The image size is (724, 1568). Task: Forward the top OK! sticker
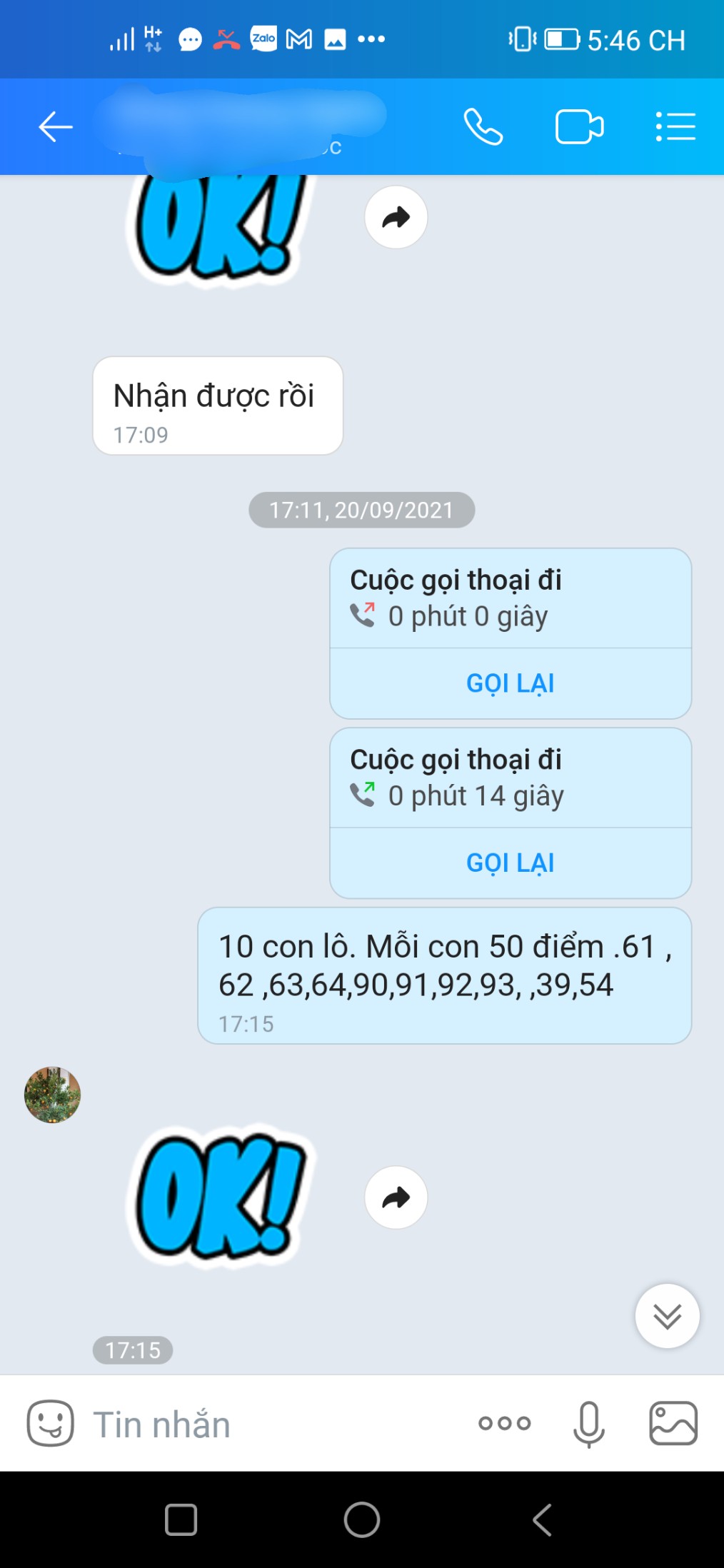[396, 217]
